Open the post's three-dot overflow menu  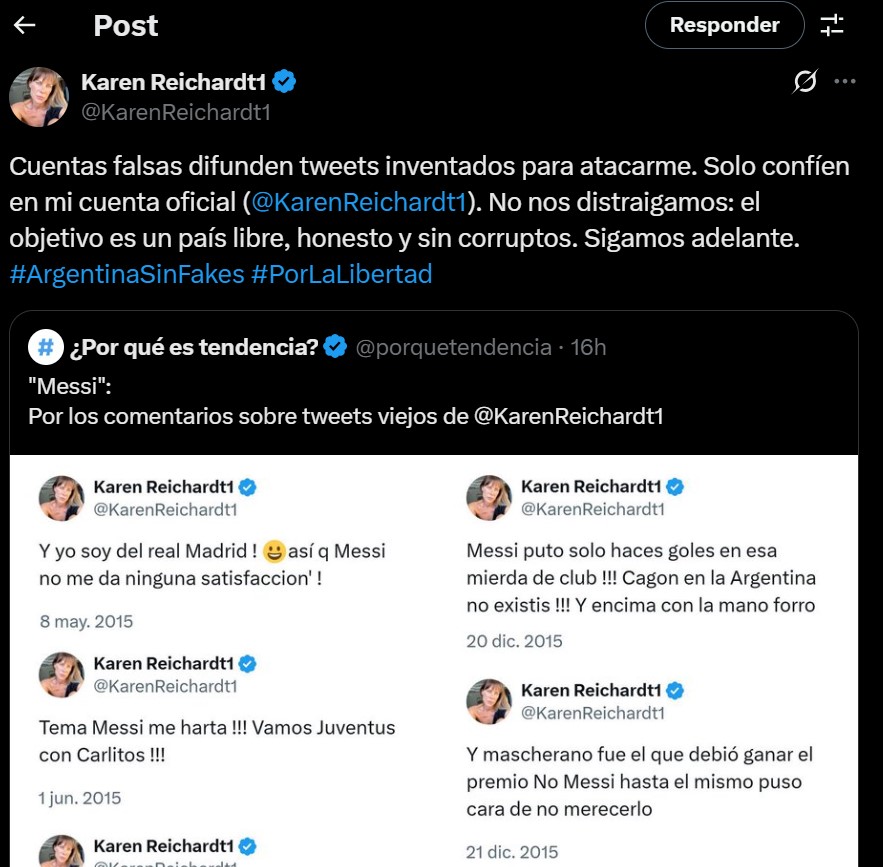coord(845,82)
